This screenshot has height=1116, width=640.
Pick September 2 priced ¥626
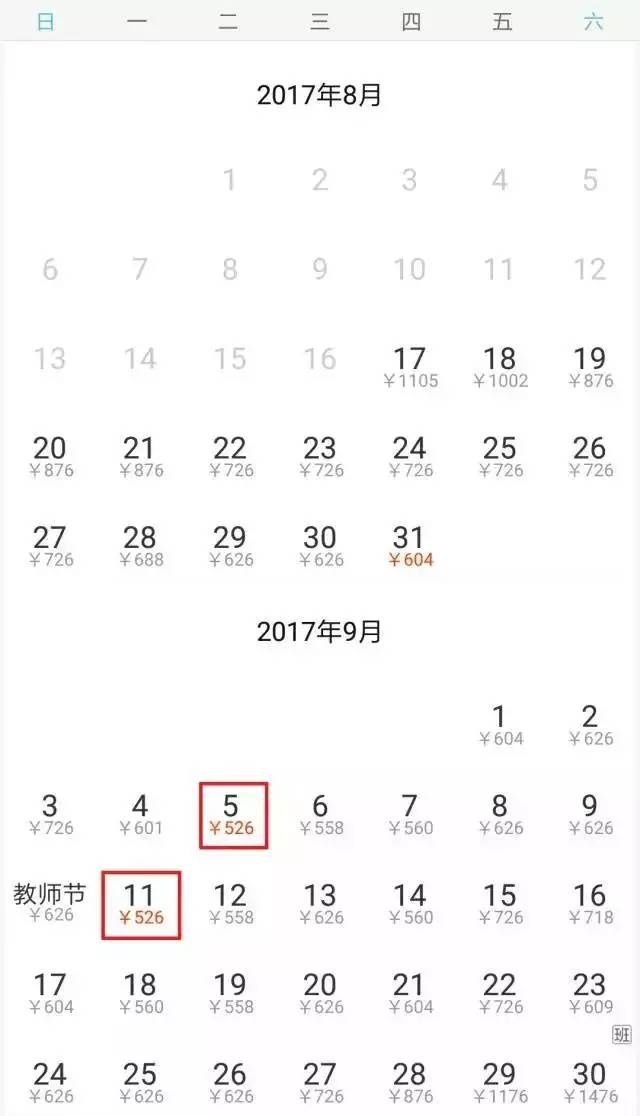pyautogui.click(x=590, y=725)
